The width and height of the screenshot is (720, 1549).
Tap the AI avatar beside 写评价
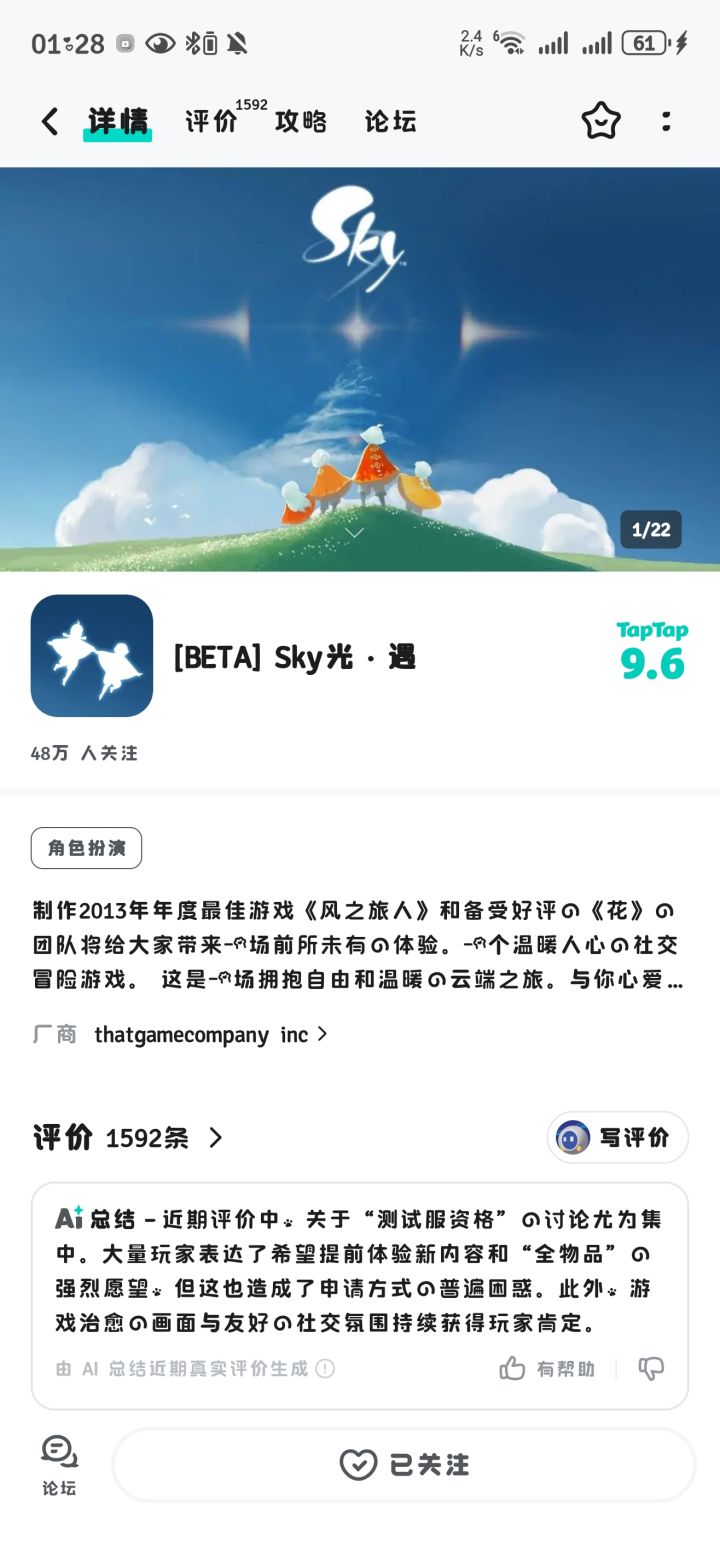coord(572,1137)
